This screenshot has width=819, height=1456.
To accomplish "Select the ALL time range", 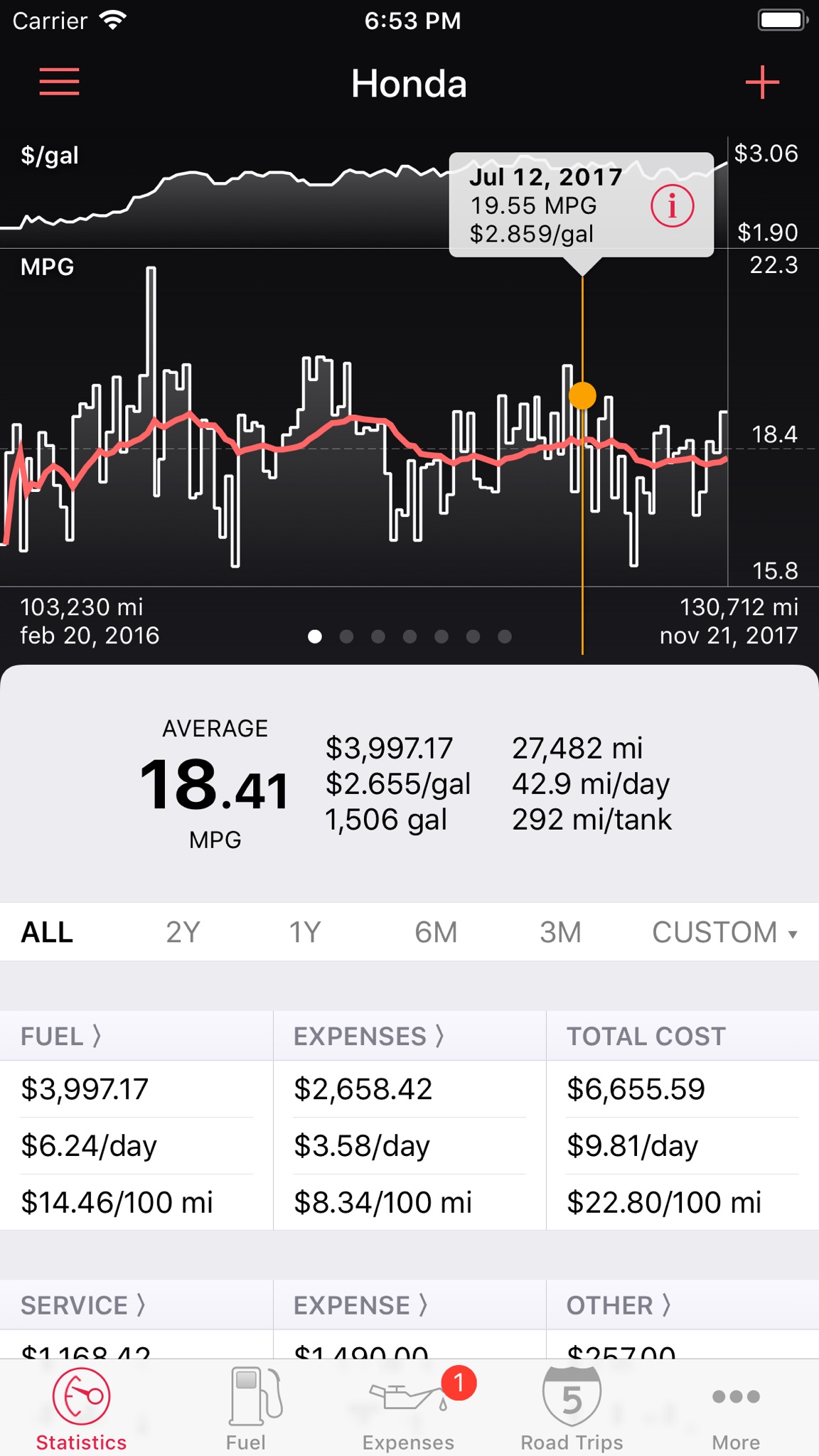I will click(x=47, y=932).
